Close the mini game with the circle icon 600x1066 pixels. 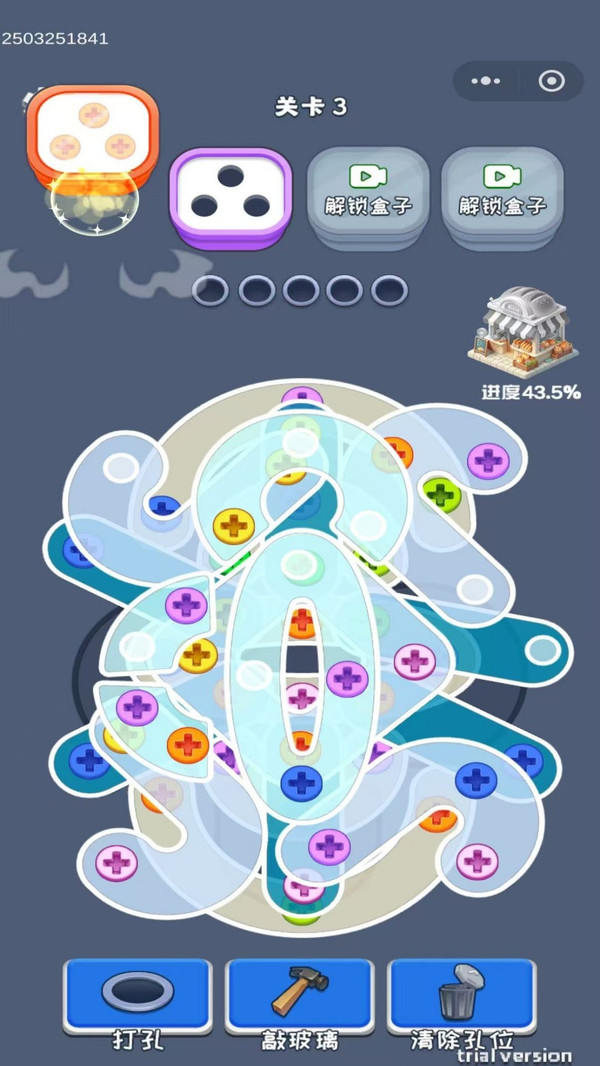(551, 82)
